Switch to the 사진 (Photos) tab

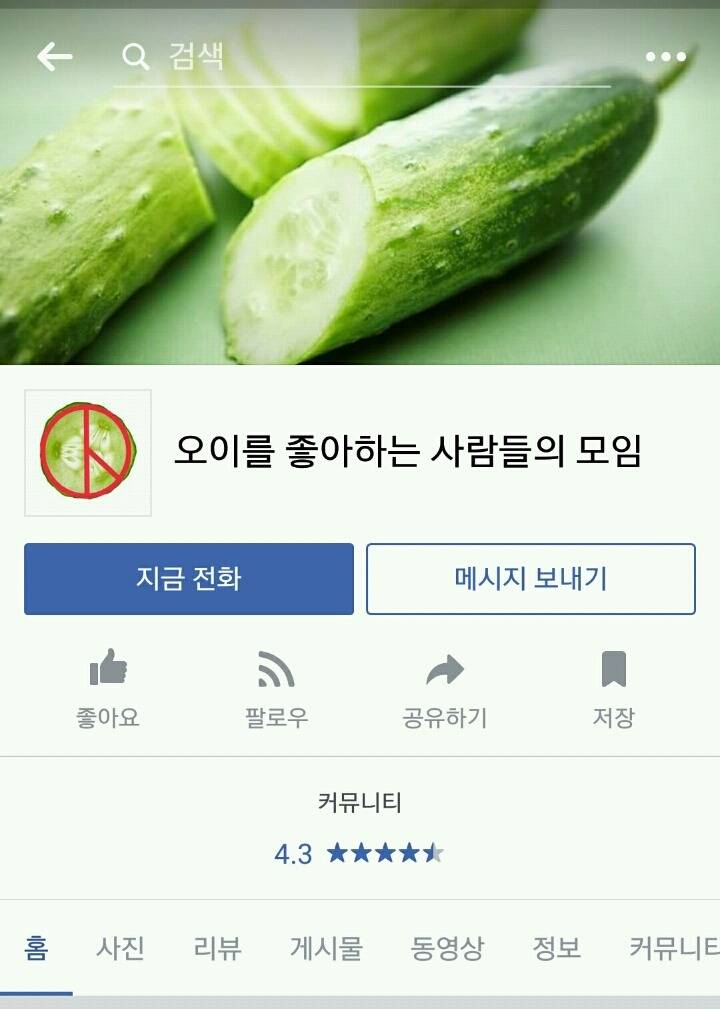click(122, 950)
